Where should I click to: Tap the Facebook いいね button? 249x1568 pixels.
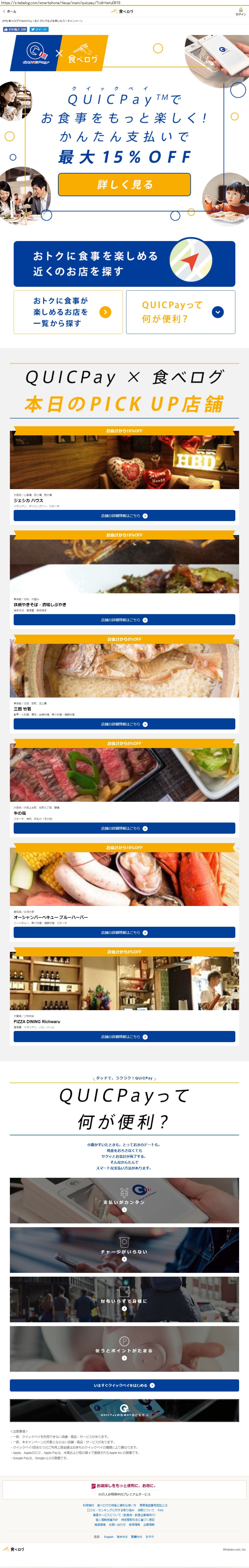click(x=15, y=29)
